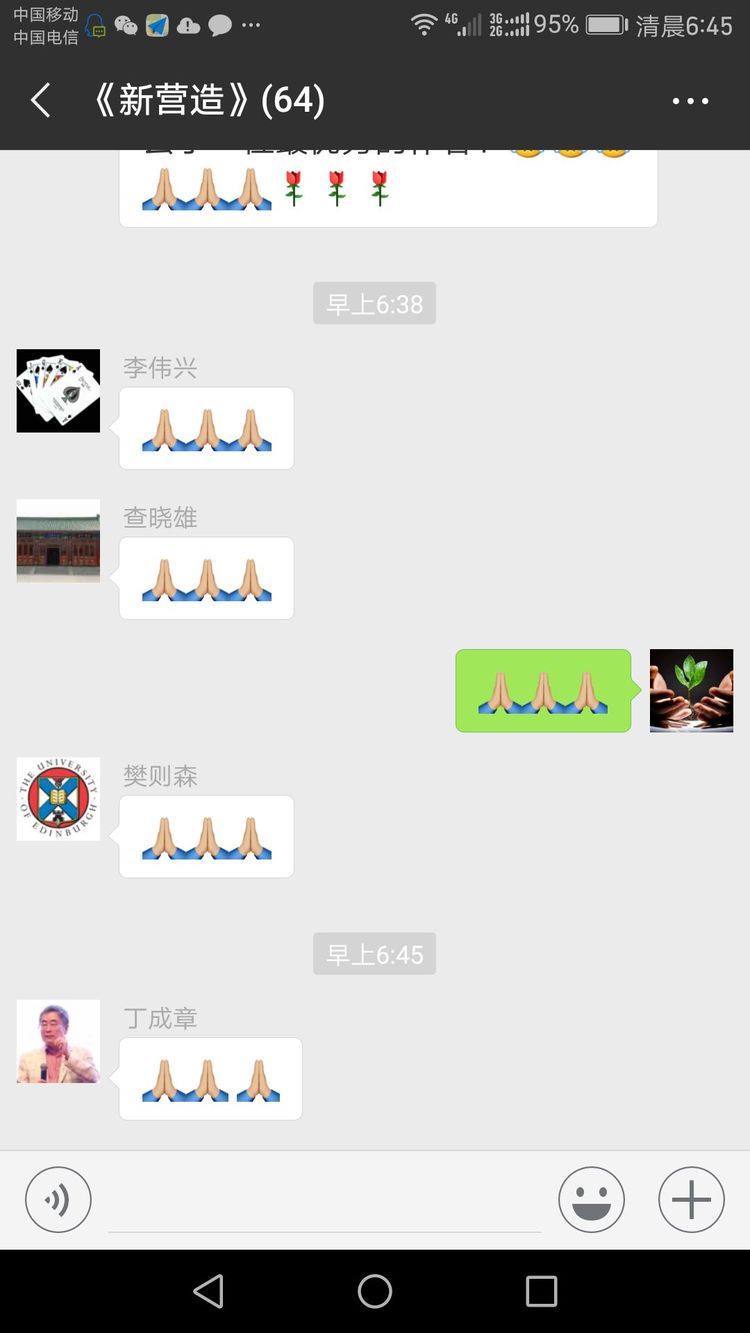Open the emoji picker
This screenshot has width=750, height=1333.
591,1199
